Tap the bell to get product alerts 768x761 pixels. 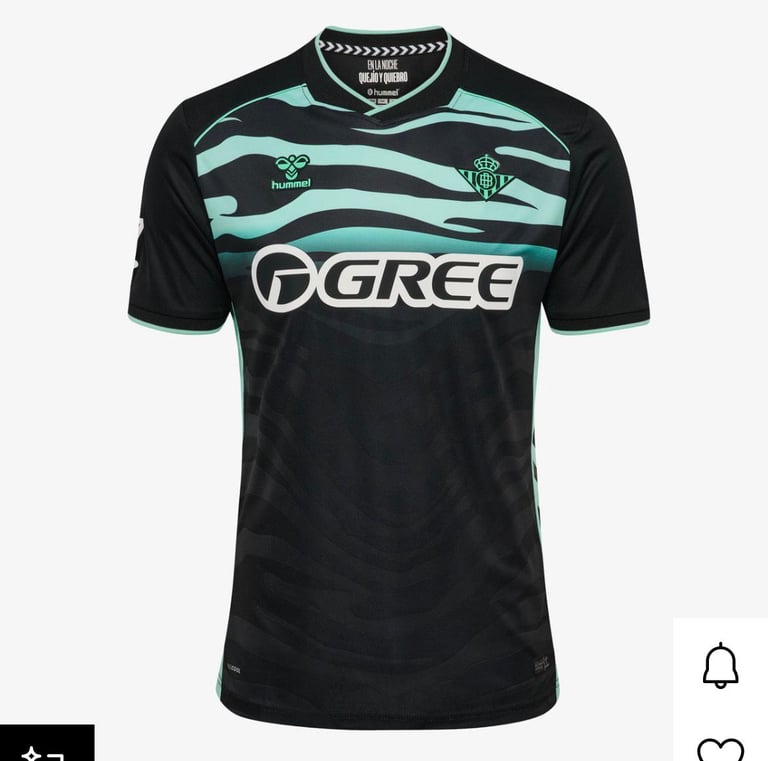pyautogui.click(x=720, y=666)
